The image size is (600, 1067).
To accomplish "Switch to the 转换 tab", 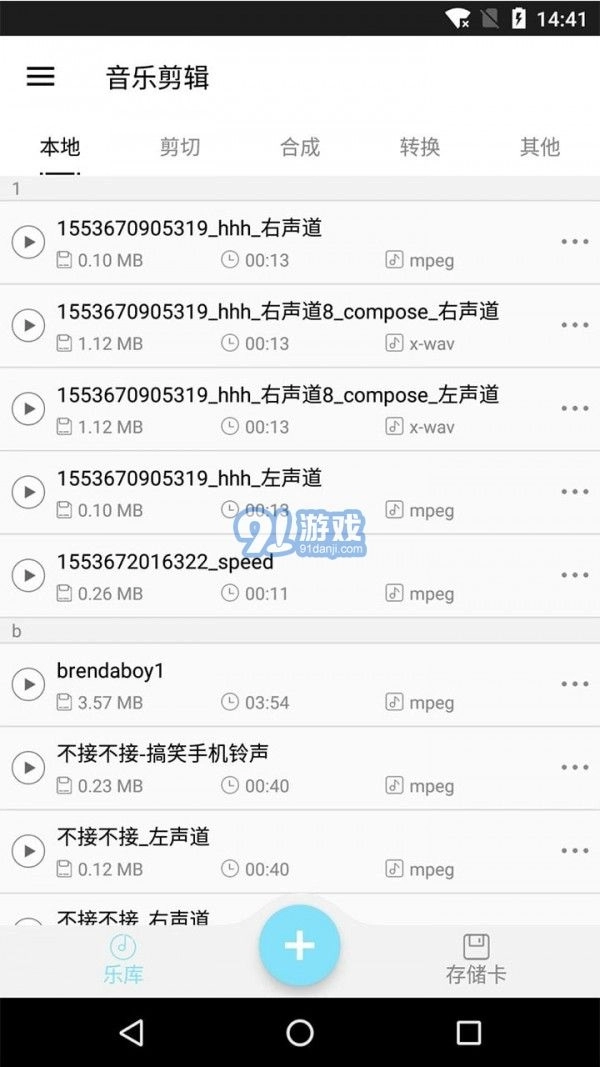I will pyautogui.click(x=420, y=147).
